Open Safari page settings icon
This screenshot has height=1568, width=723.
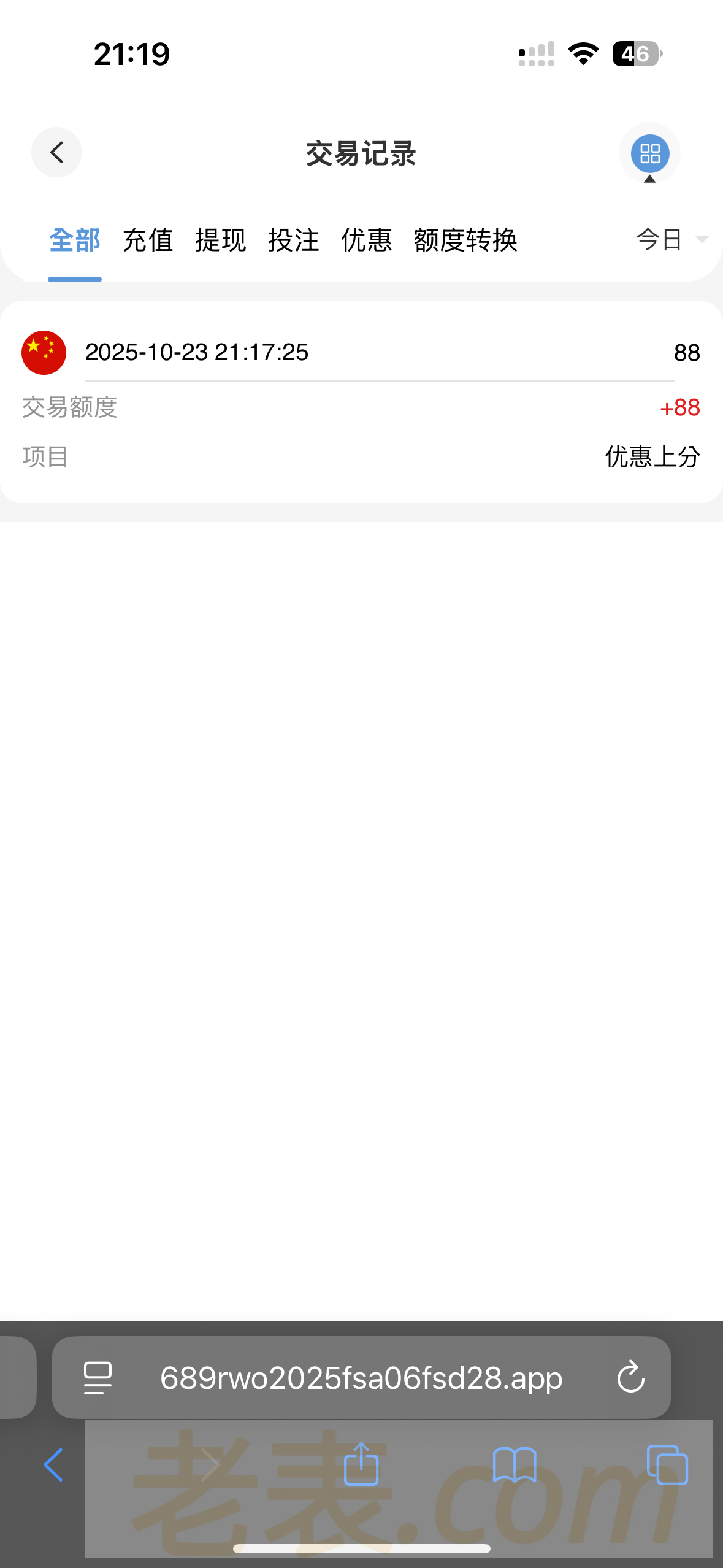click(x=98, y=1378)
